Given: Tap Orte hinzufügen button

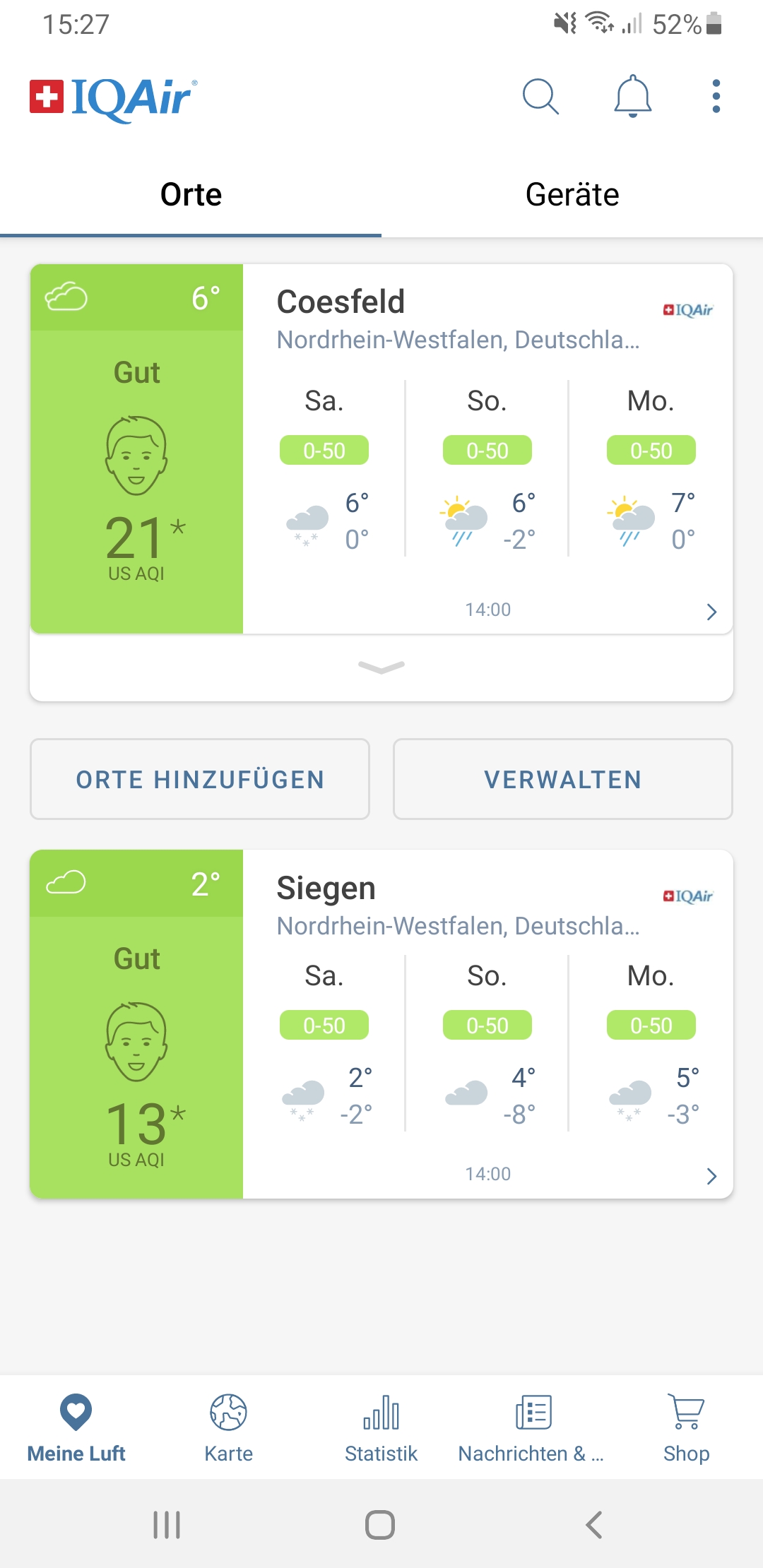Looking at the screenshot, I should coord(200,779).
